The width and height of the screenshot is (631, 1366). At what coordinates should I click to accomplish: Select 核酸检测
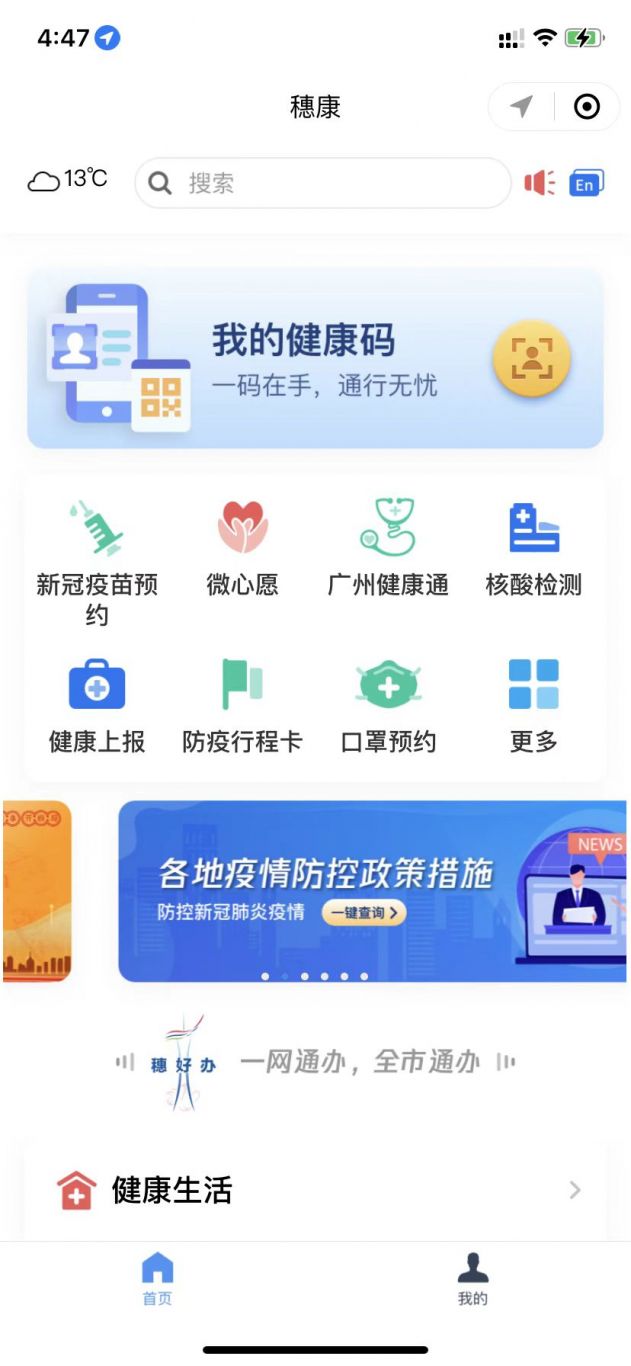[x=534, y=549]
